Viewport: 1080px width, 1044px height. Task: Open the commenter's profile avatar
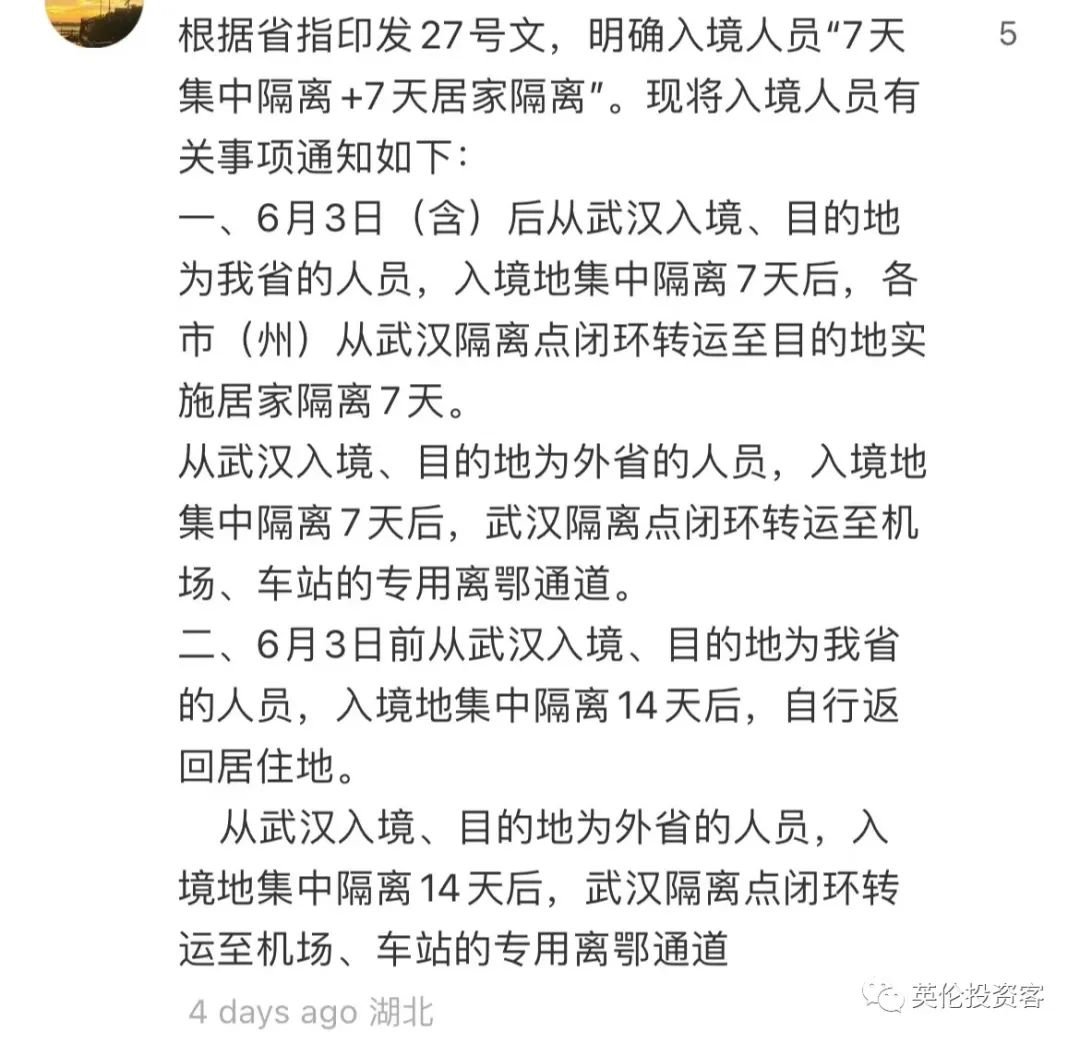coord(95,15)
